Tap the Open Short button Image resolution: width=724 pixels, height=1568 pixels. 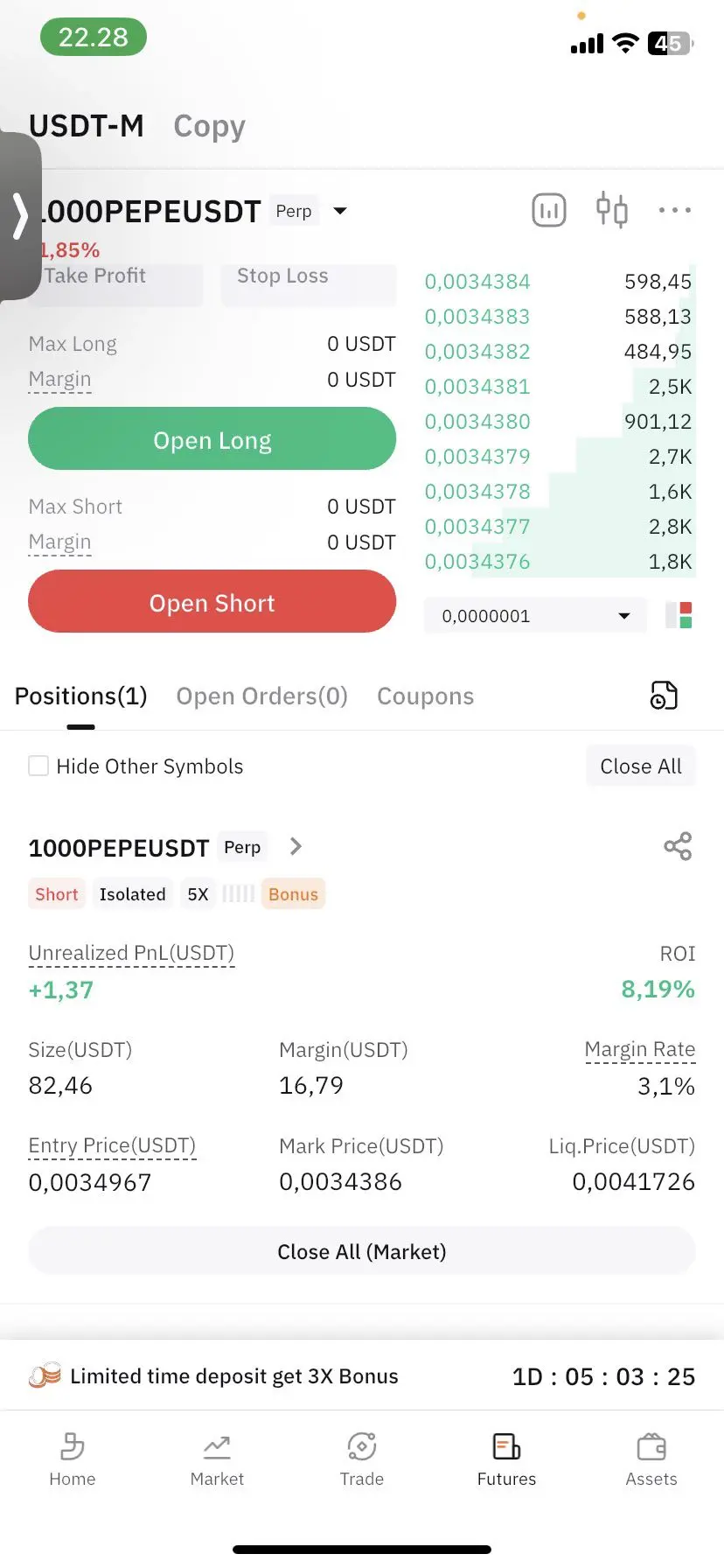[212, 602]
